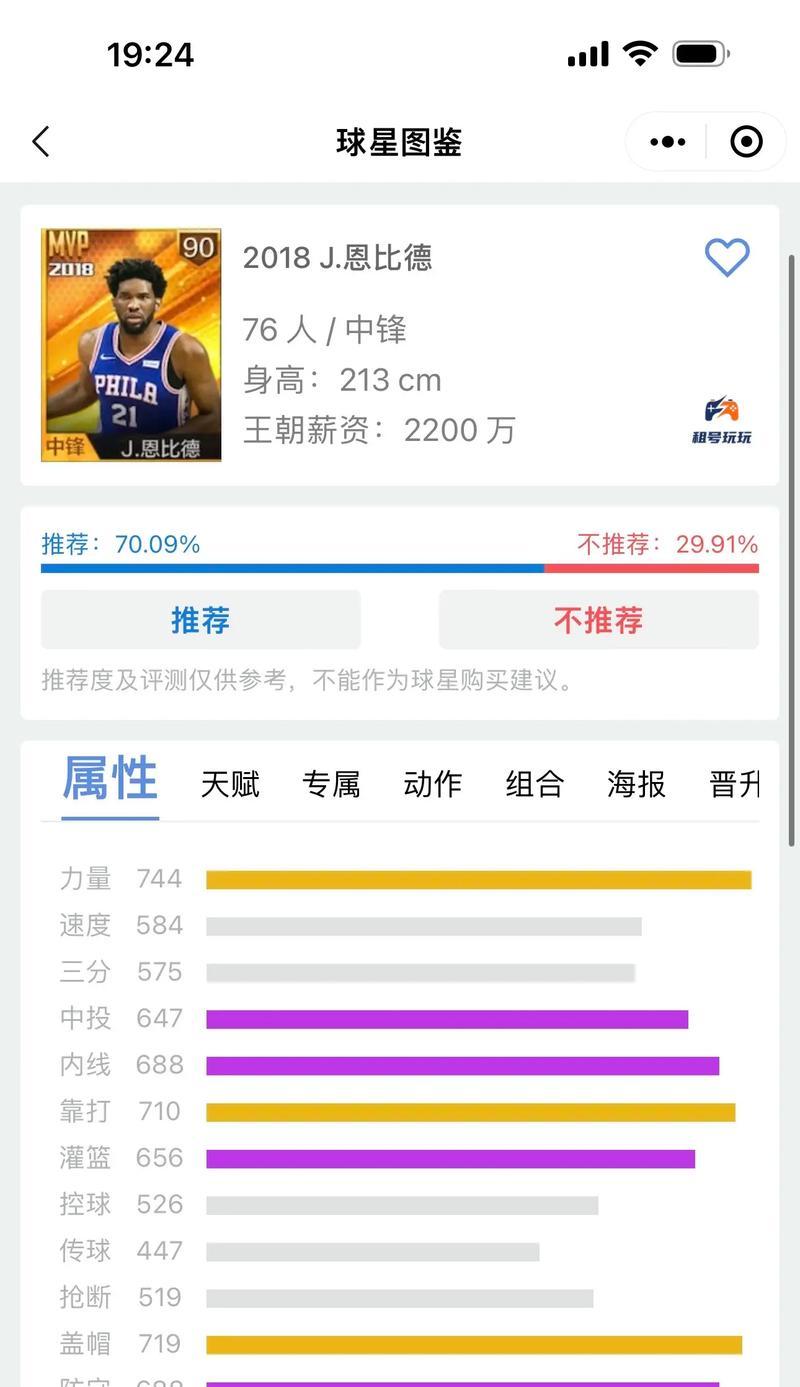Switch to the 晋升 tab

(x=734, y=784)
